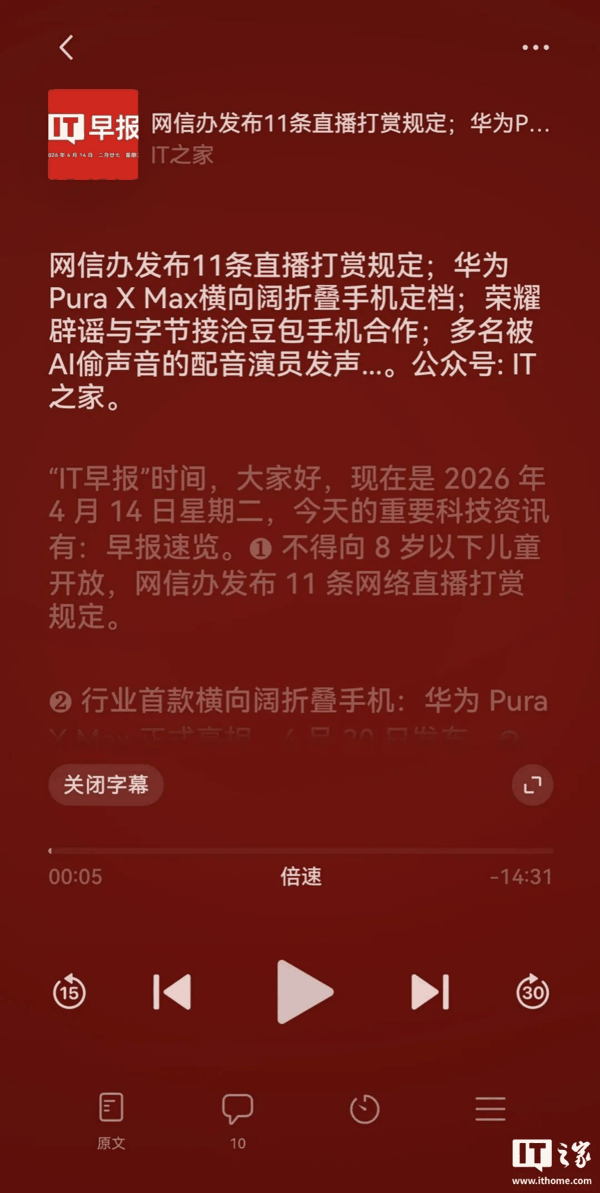Skip to the previous track
The width and height of the screenshot is (600, 1193).
coord(172,992)
